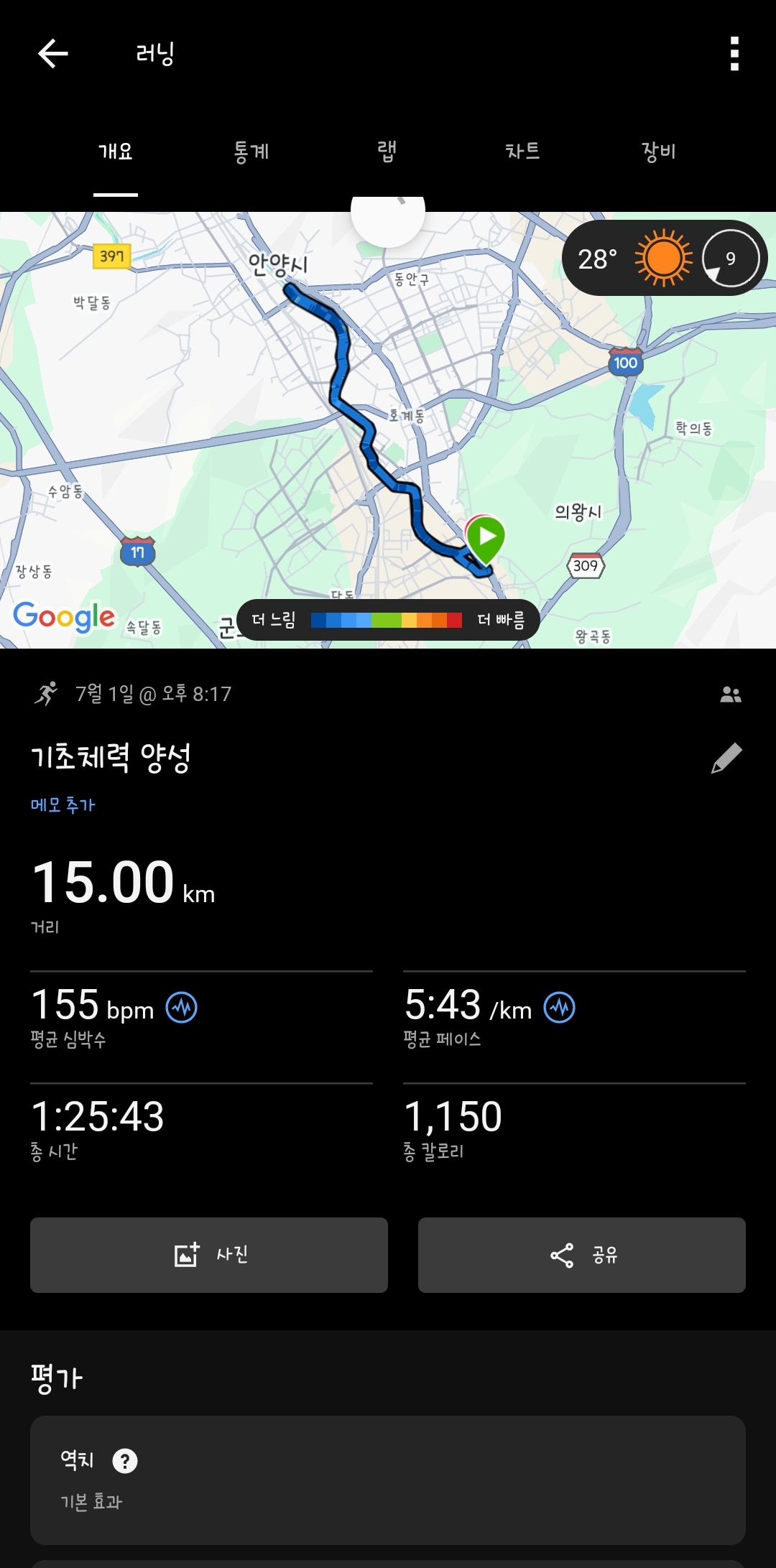
Task: Open the 28° weather widget on the map
Action: pyautogui.click(x=665, y=258)
